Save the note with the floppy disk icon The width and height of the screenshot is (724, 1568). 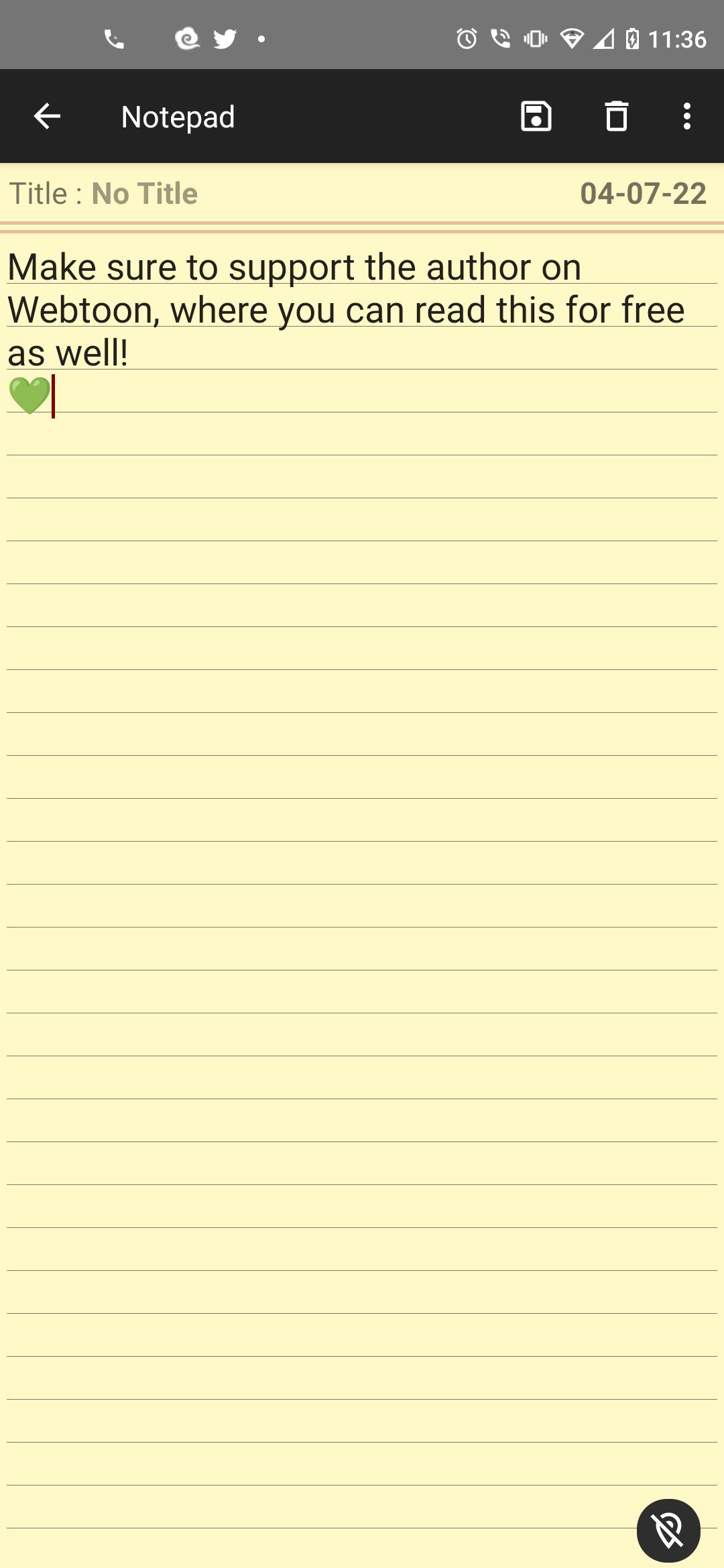pyautogui.click(x=536, y=117)
